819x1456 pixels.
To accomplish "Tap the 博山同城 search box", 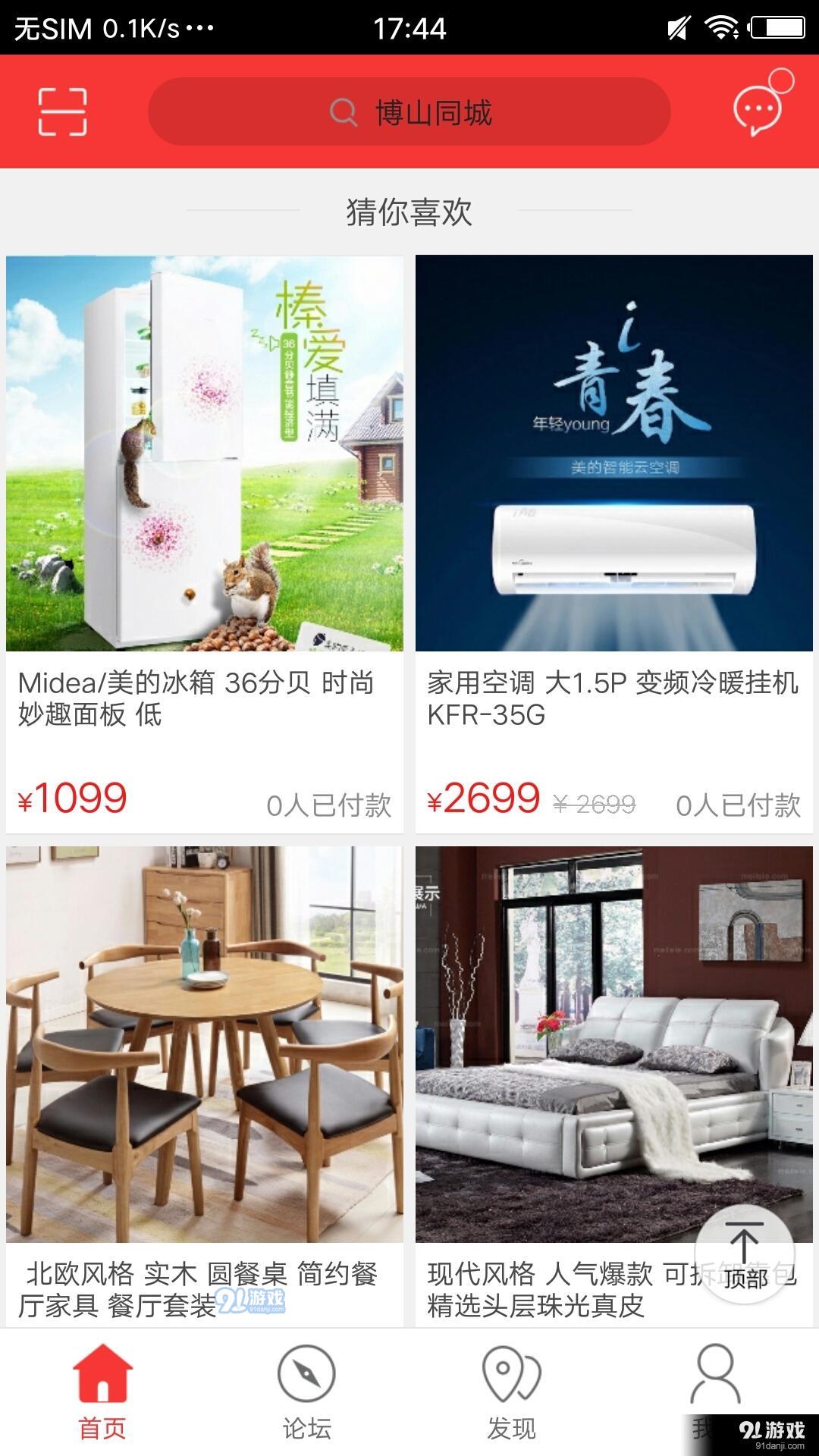I will click(409, 112).
